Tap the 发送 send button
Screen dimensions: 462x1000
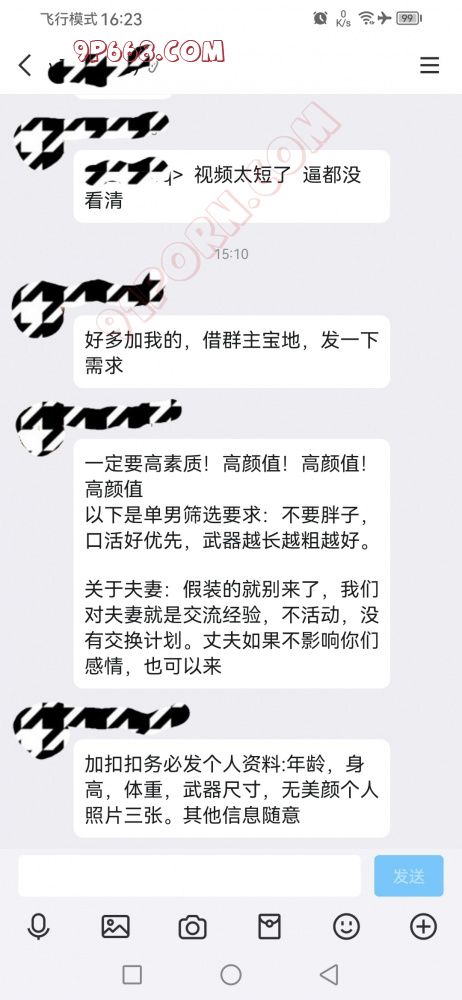[x=408, y=876]
